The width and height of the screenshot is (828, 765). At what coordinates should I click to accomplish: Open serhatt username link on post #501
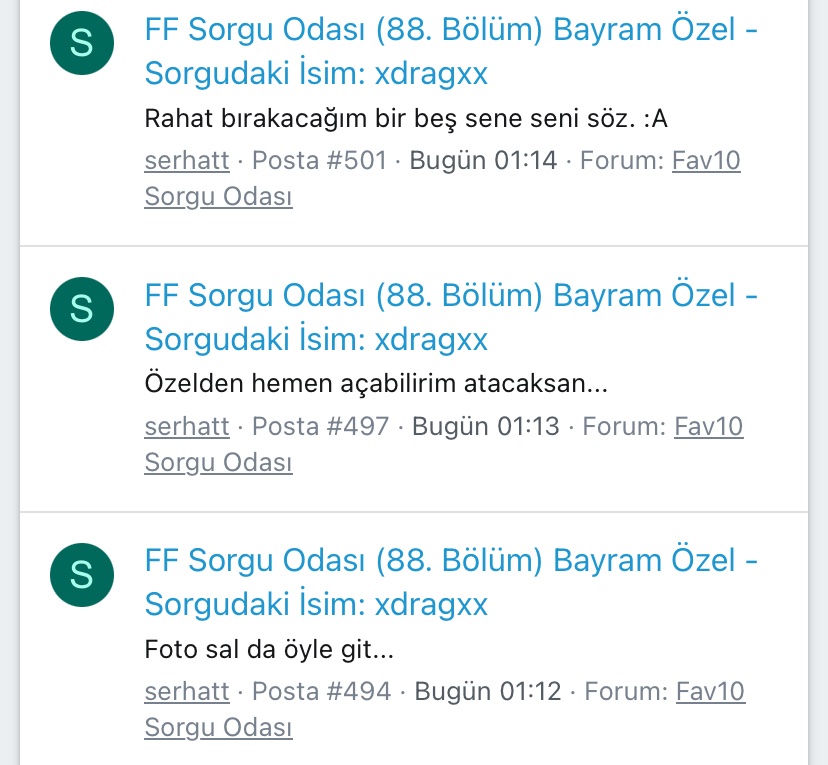[187, 161]
